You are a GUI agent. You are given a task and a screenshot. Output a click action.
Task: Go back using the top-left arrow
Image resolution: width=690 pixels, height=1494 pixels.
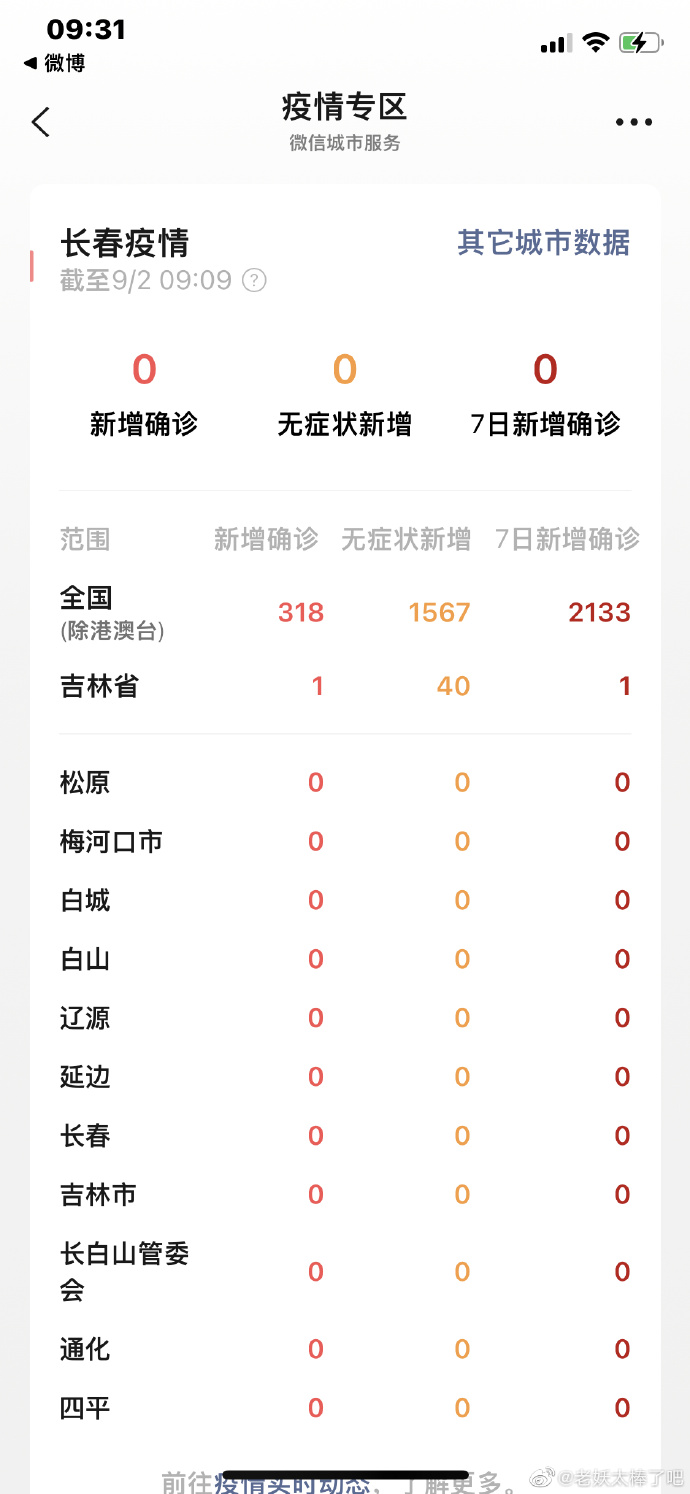[40, 122]
